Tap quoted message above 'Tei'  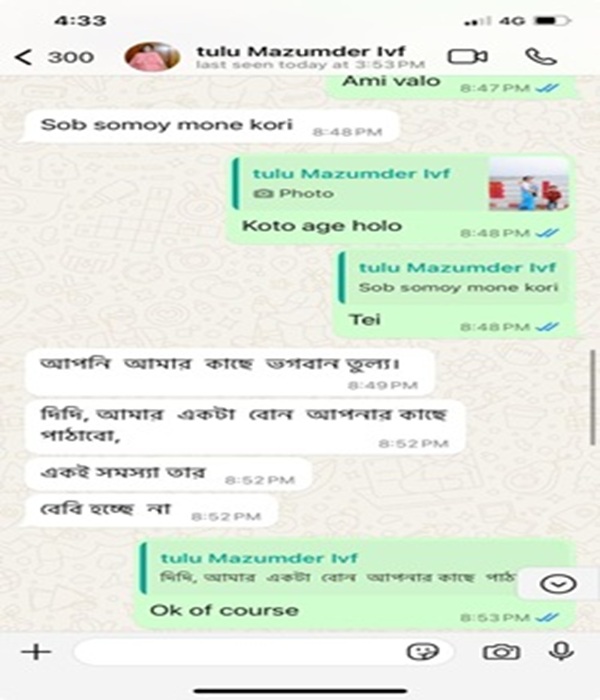coord(456,277)
